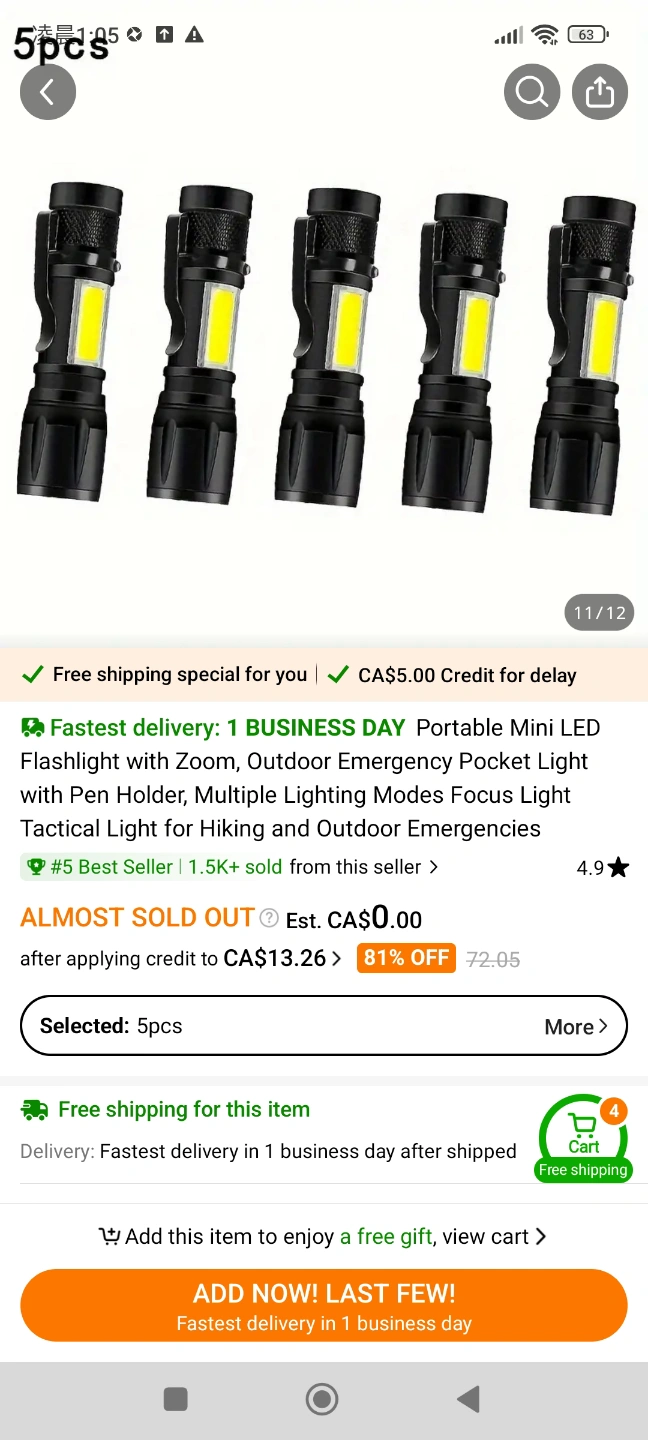Open the 5pcs flashlight product image

(x=324, y=350)
